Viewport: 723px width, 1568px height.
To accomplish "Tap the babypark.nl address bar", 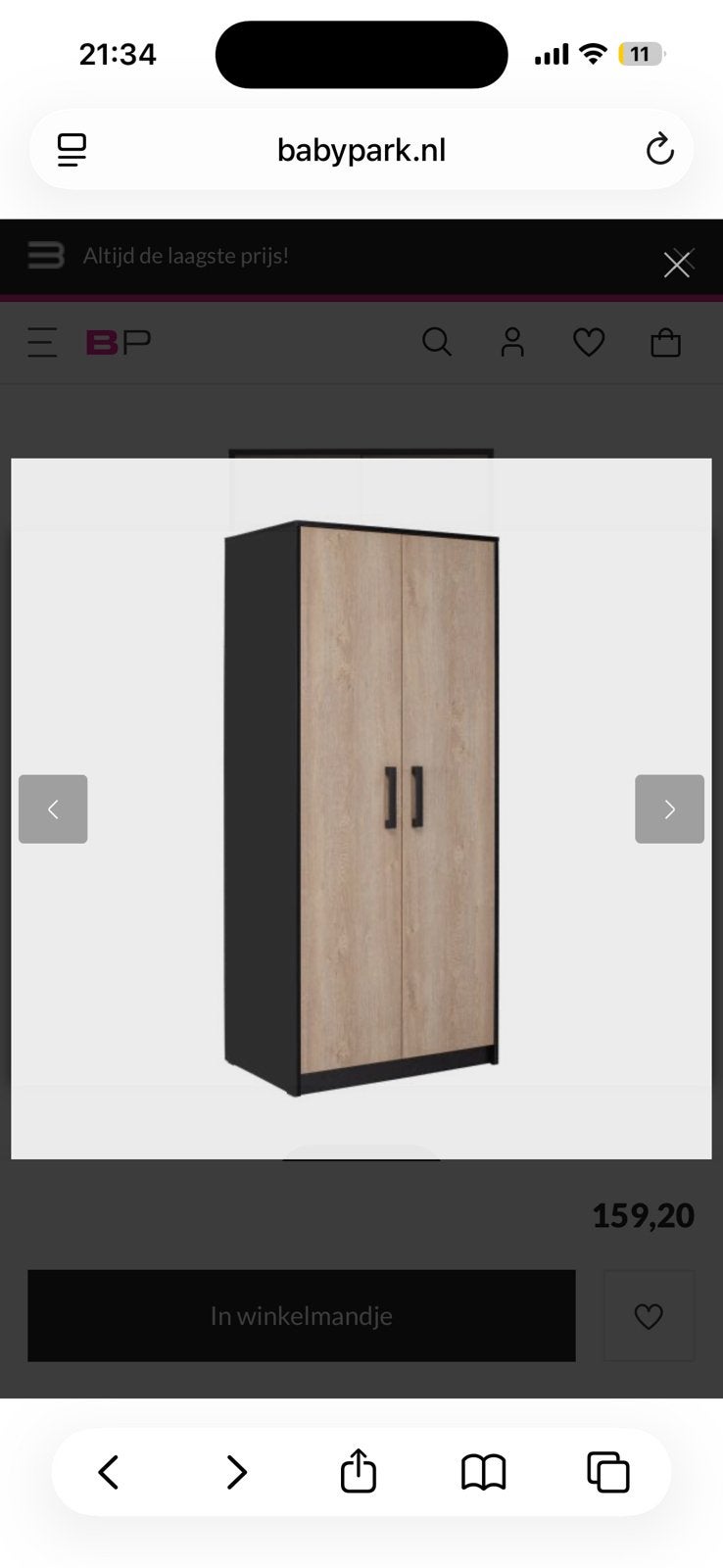I will pyautogui.click(x=361, y=150).
